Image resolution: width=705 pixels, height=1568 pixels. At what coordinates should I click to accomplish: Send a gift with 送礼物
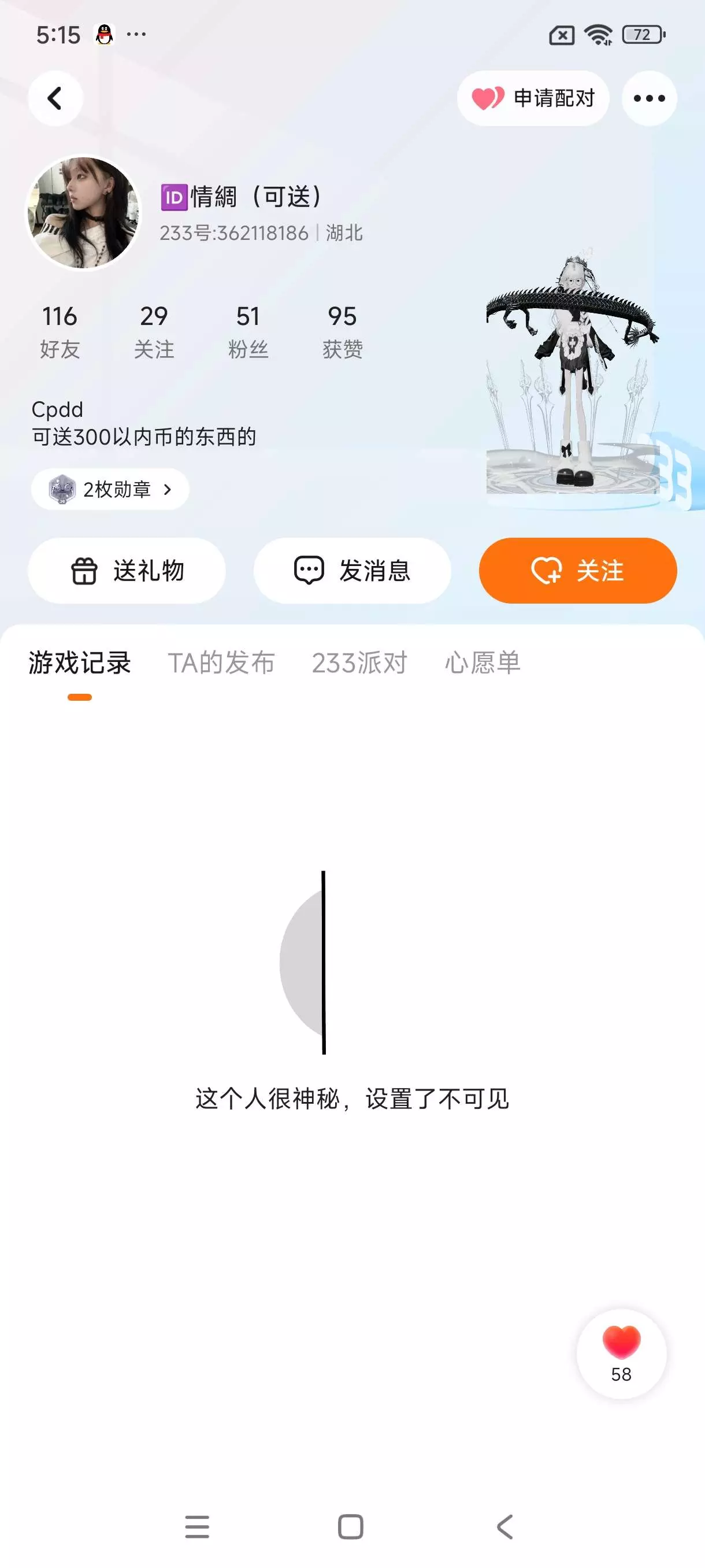127,570
